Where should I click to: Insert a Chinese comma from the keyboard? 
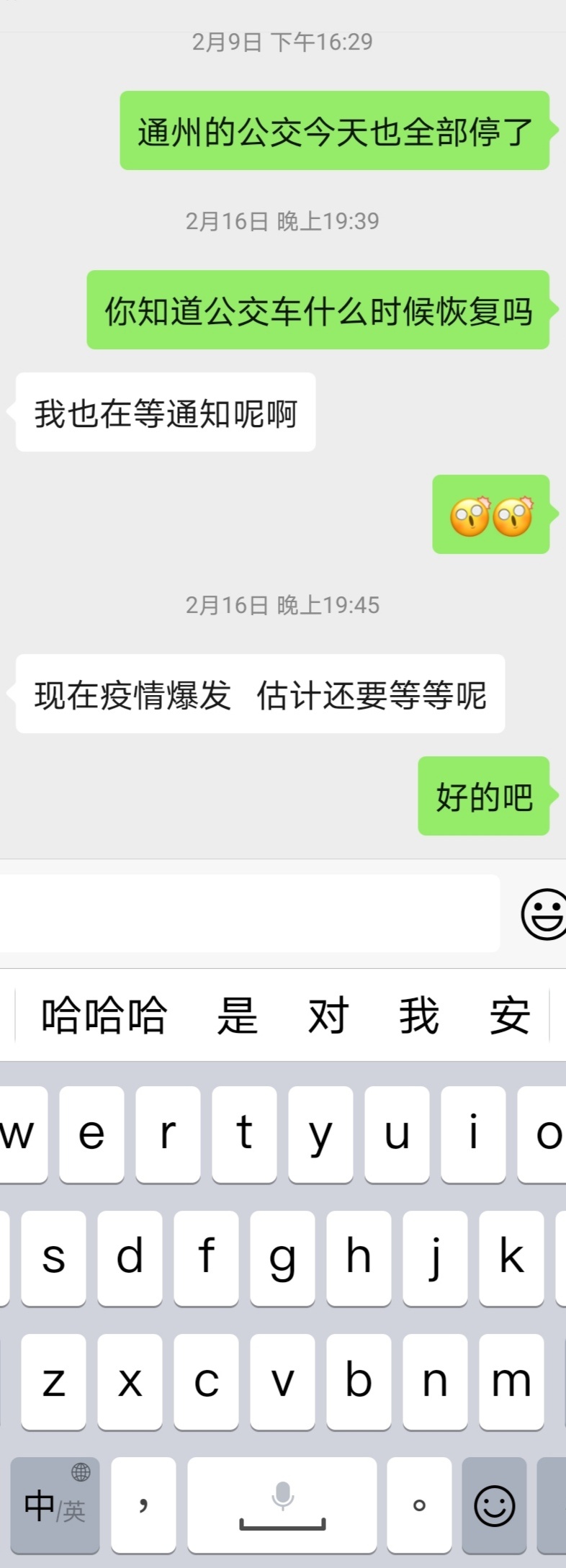[143, 1505]
